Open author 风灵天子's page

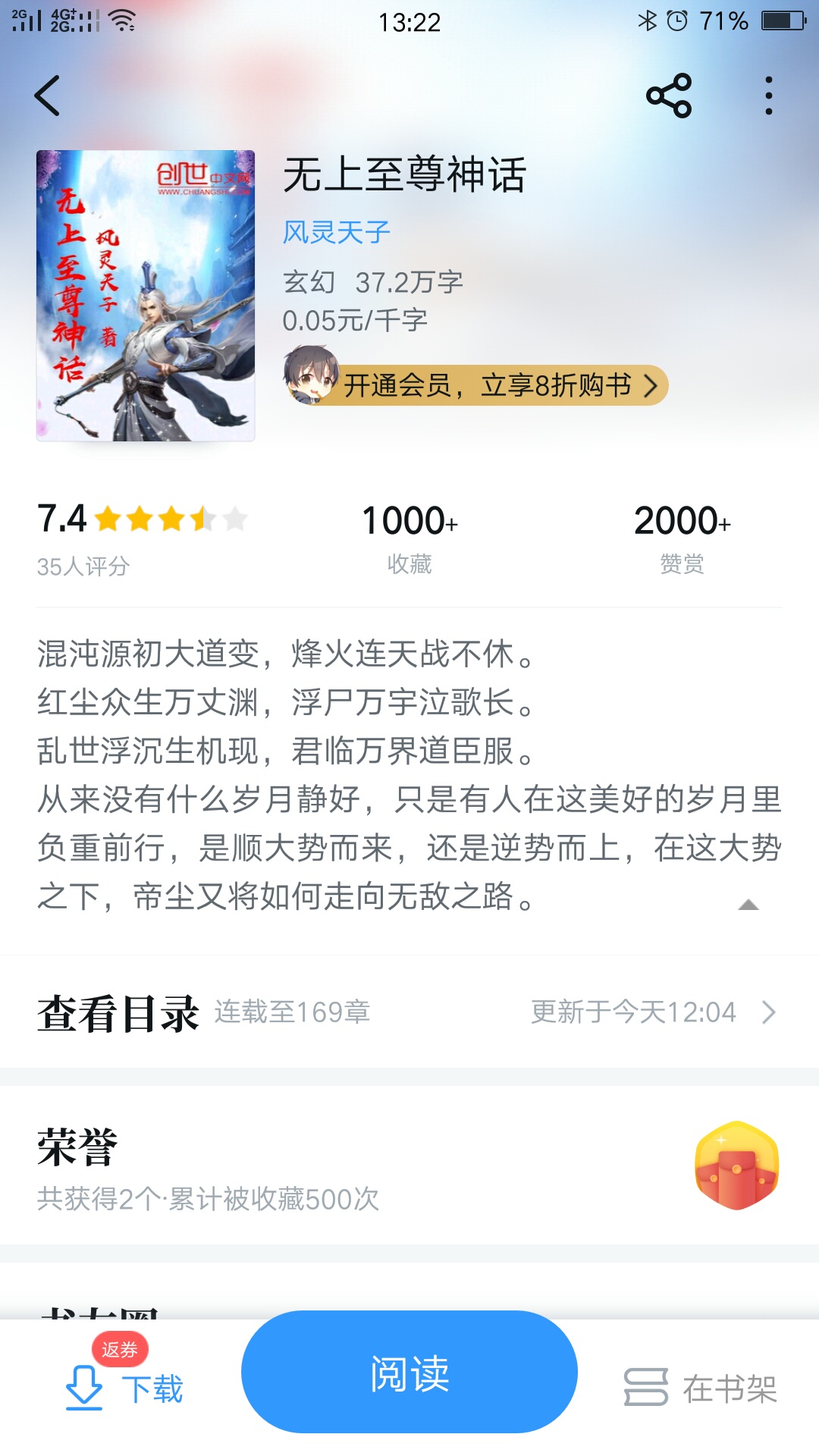(x=337, y=232)
